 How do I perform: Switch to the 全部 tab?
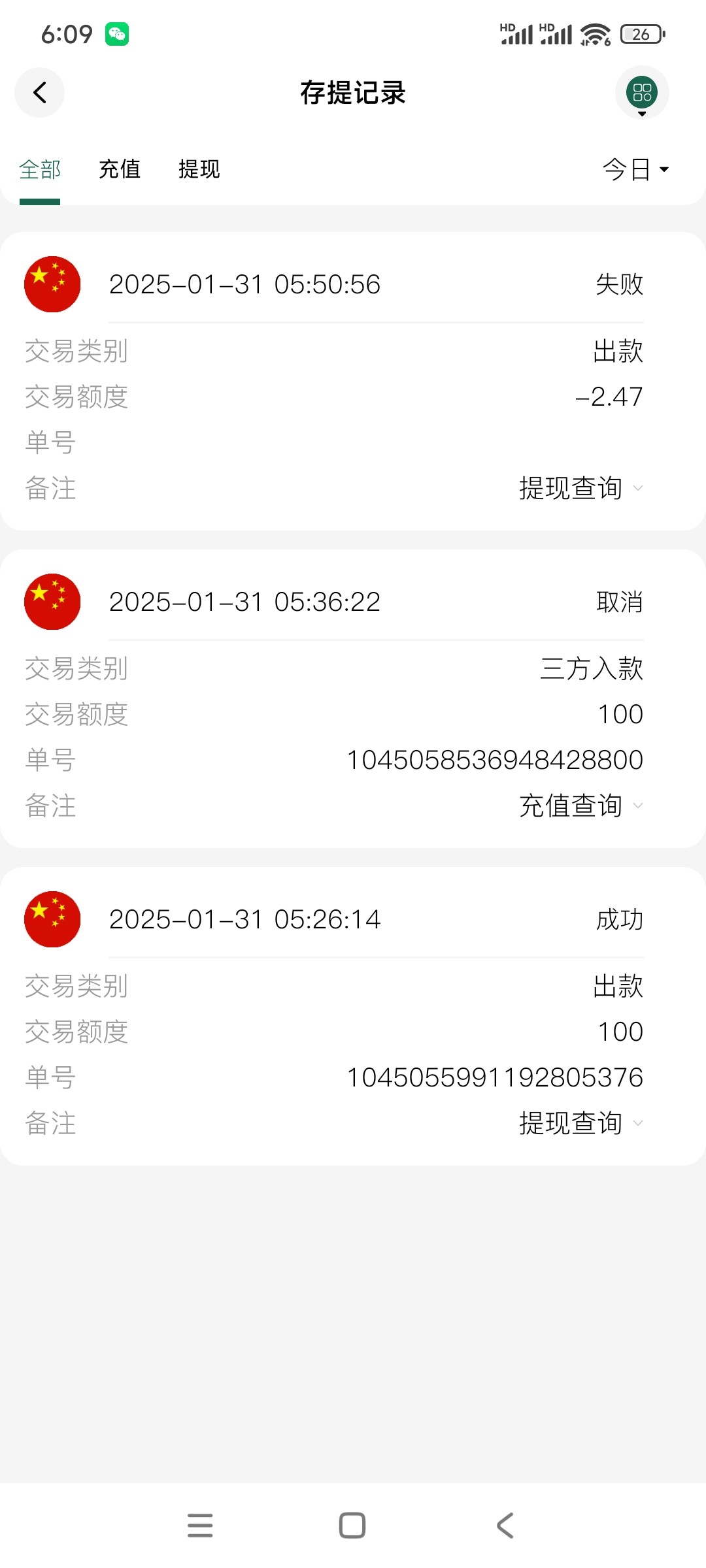(x=40, y=170)
